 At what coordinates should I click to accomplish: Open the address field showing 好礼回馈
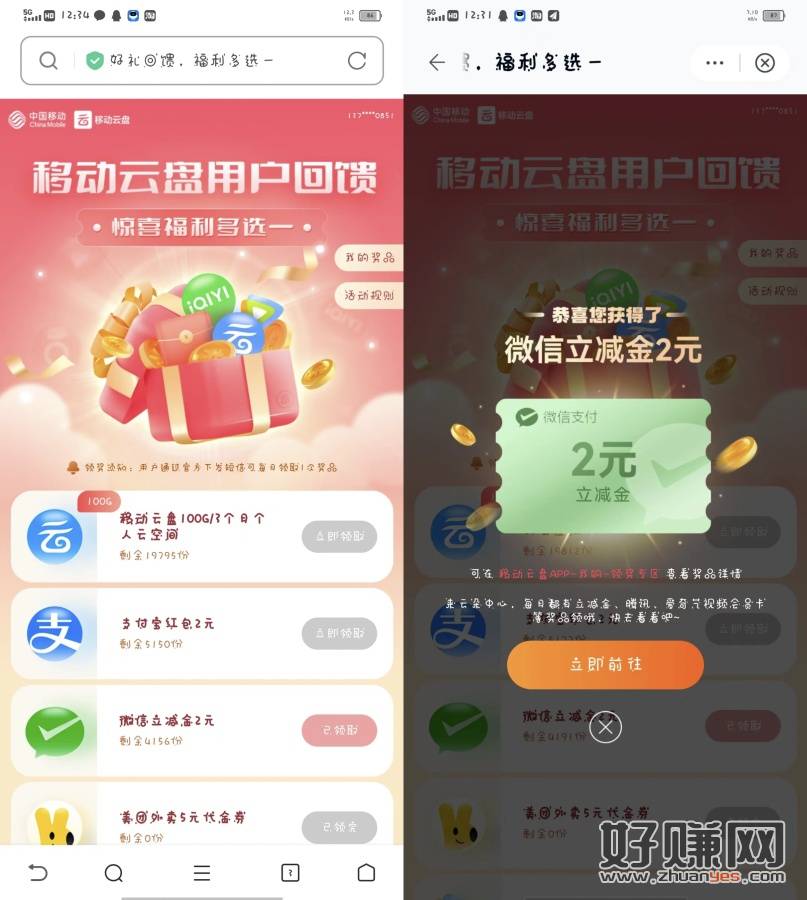(190, 61)
